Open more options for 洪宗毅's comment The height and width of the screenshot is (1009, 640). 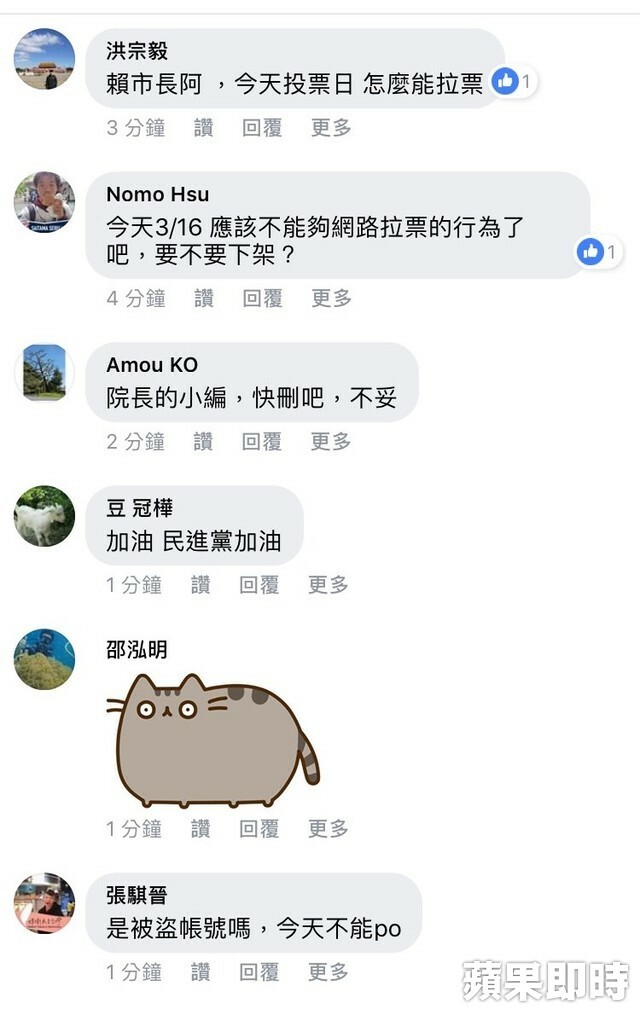tap(331, 128)
